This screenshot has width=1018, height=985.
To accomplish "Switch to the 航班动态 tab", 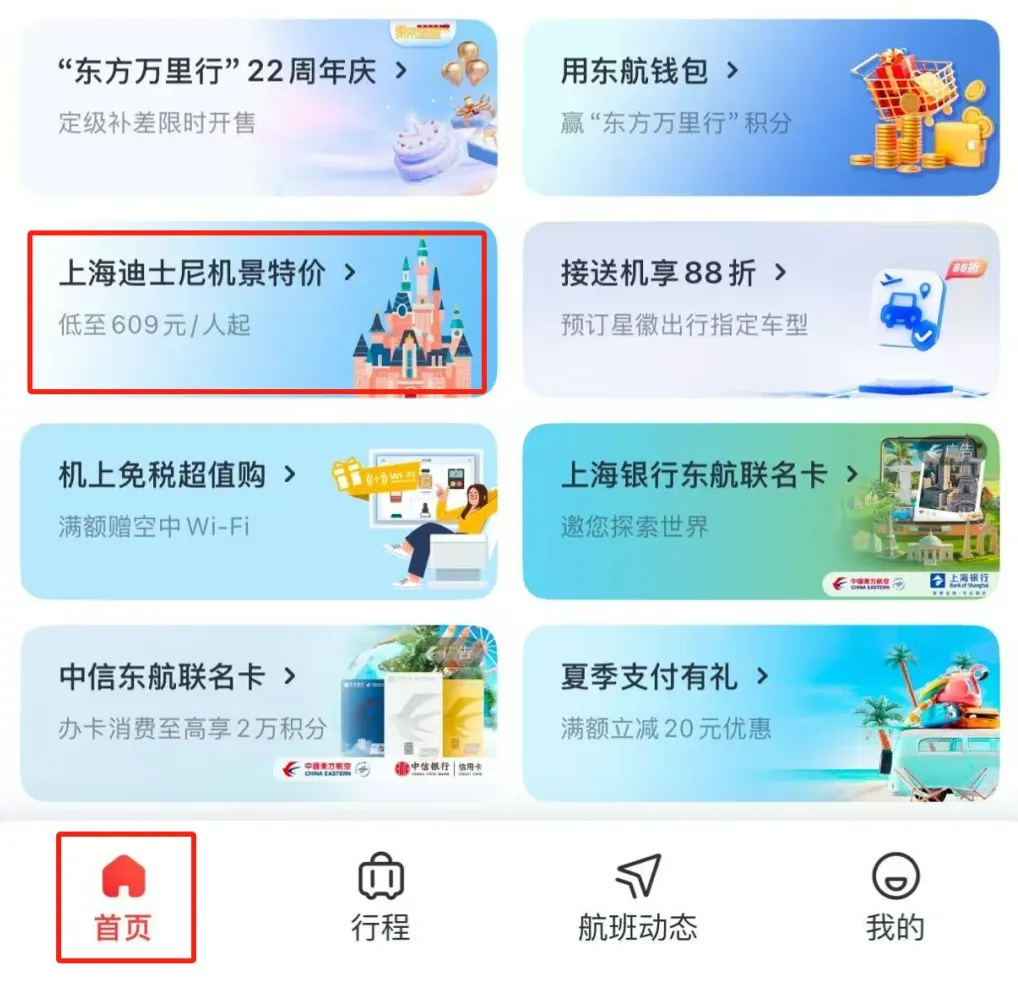I will point(638,898).
